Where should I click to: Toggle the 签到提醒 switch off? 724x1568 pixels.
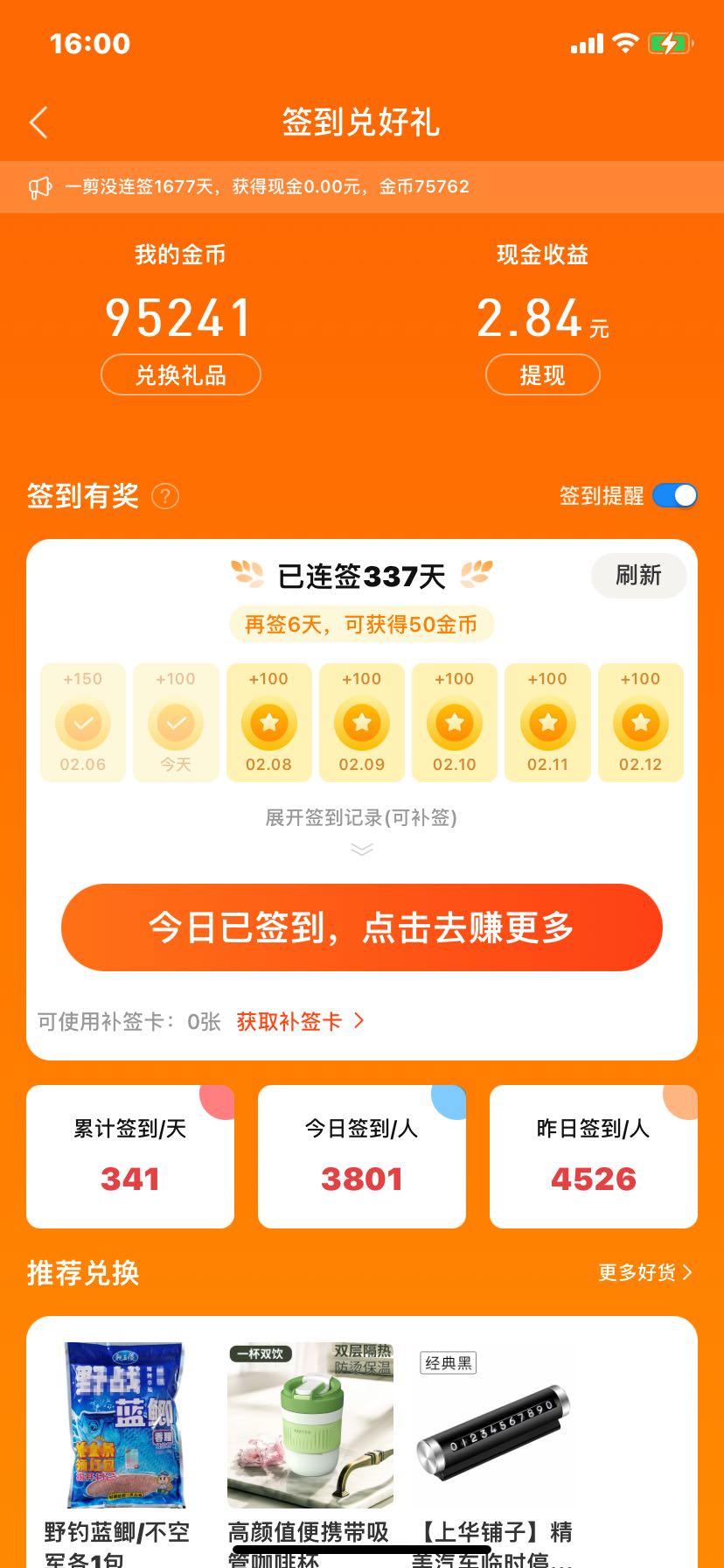point(674,495)
